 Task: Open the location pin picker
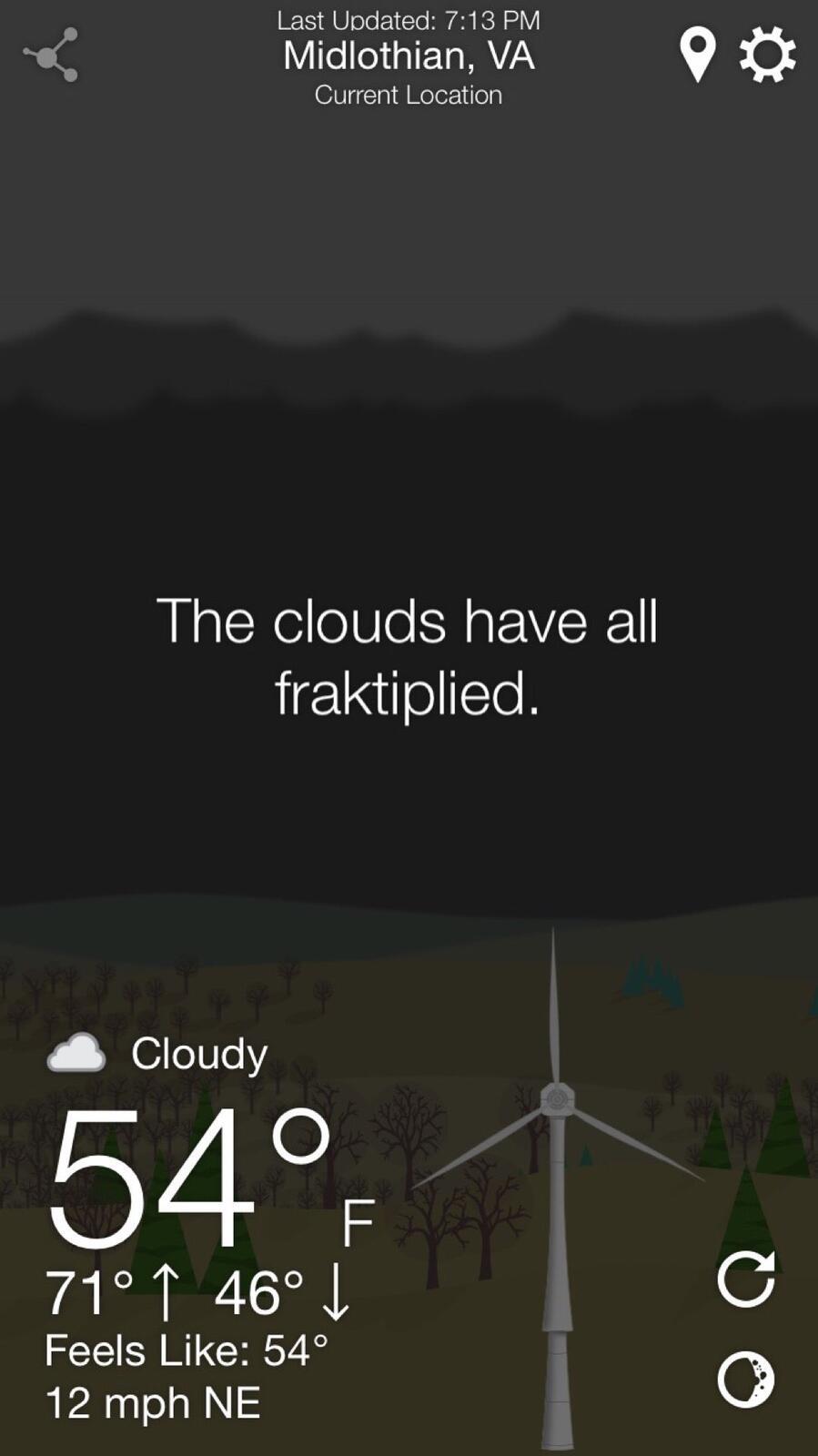pyautogui.click(x=697, y=55)
